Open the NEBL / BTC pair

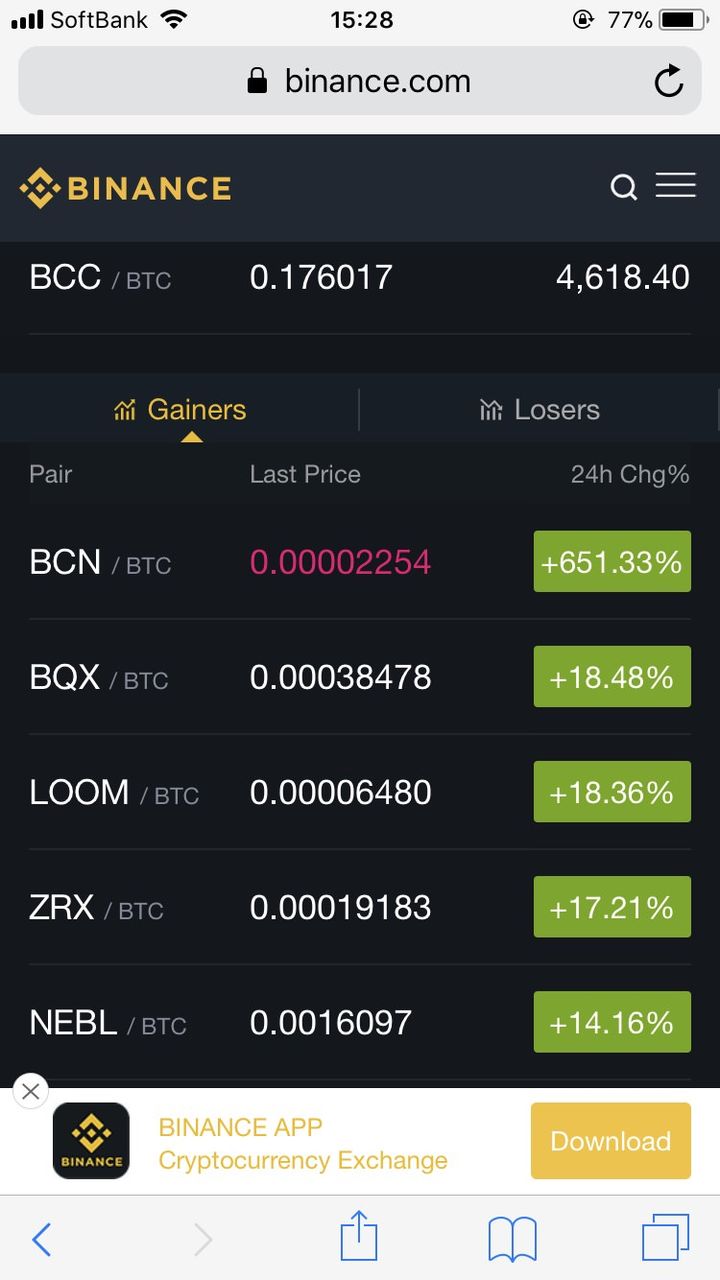point(360,1022)
